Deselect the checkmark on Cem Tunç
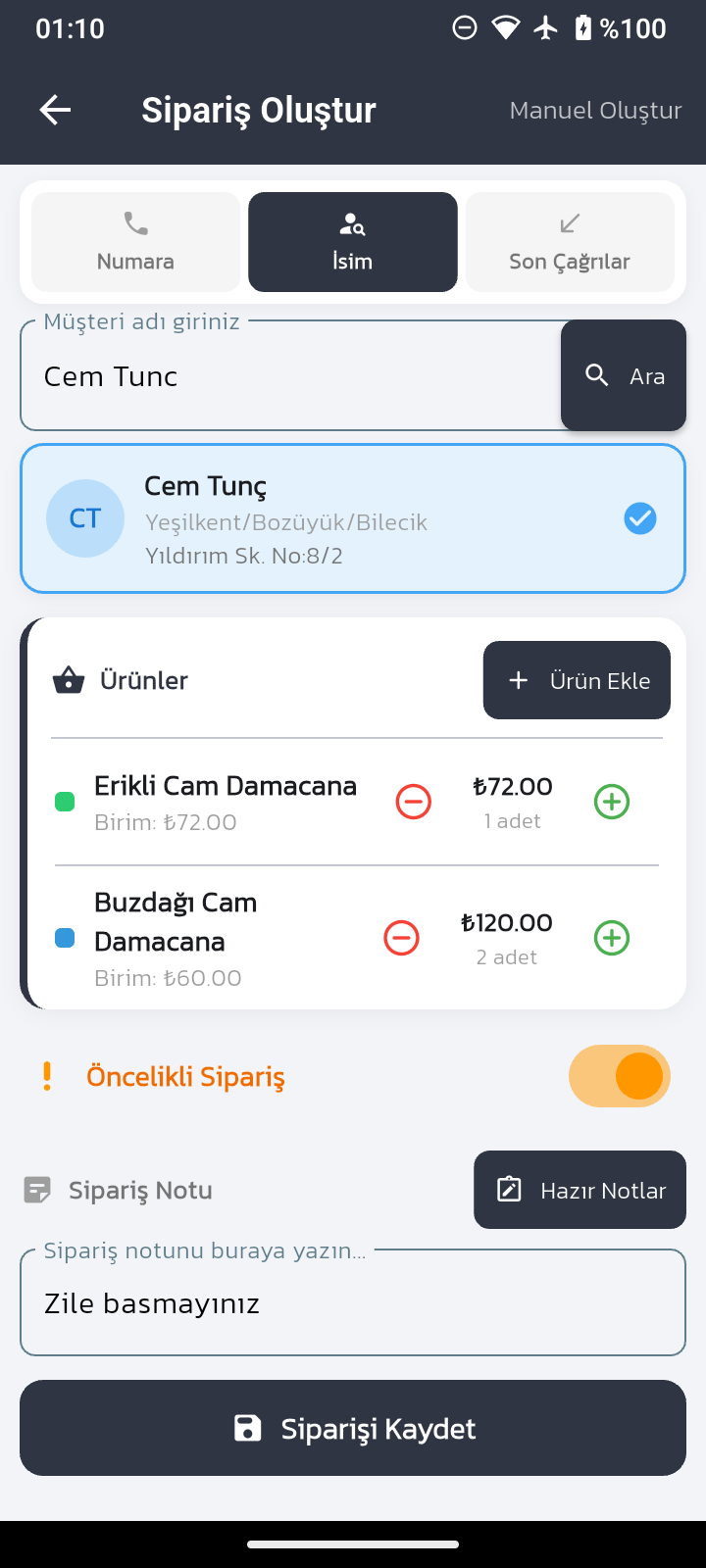Screen dimensions: 706x1568 [639, 517]
